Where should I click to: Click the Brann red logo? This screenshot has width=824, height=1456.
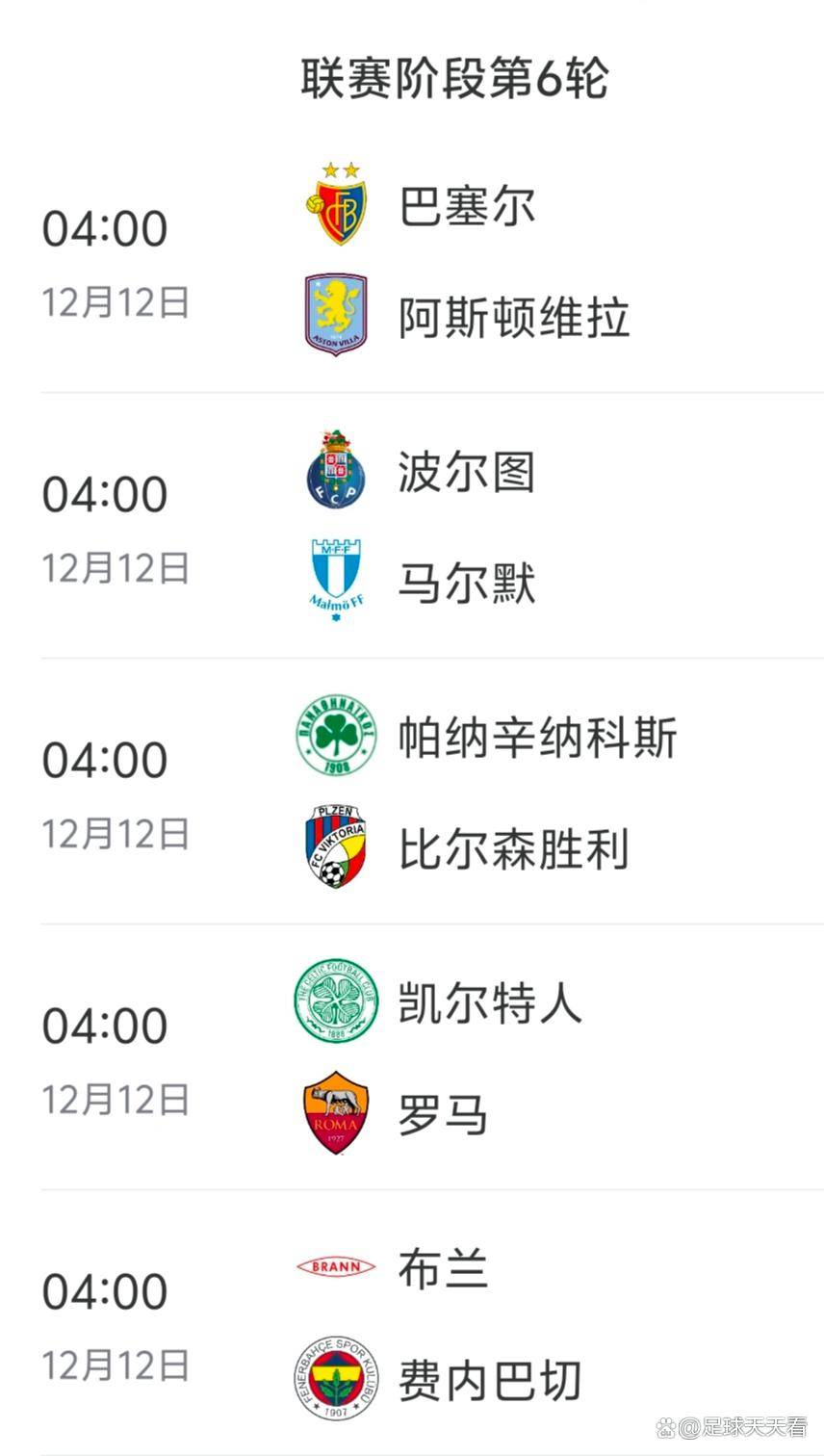pos(335,1268)
